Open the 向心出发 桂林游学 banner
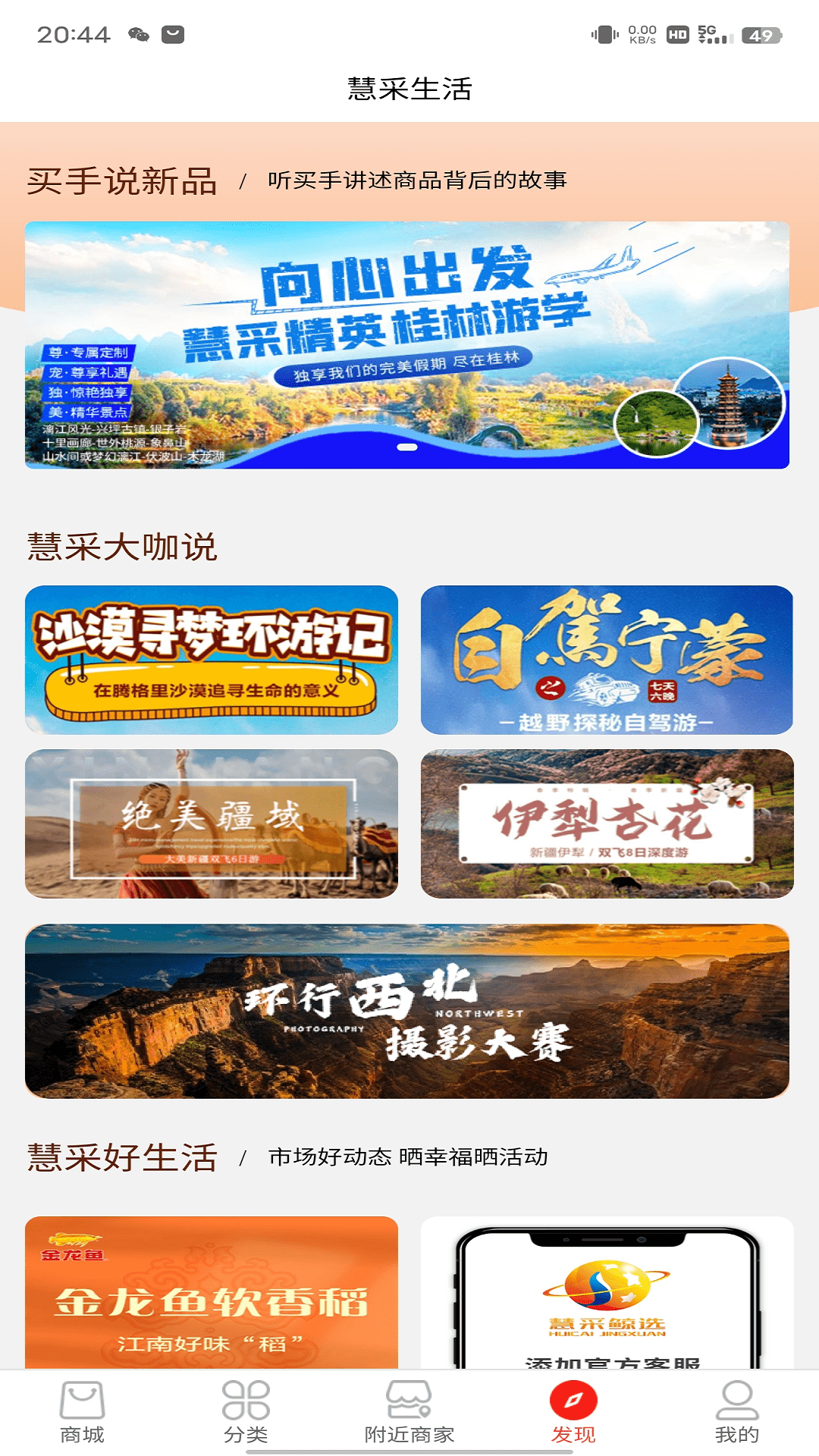The height and width of the screenshot is (1456, 819). click(x=407, y=345)
